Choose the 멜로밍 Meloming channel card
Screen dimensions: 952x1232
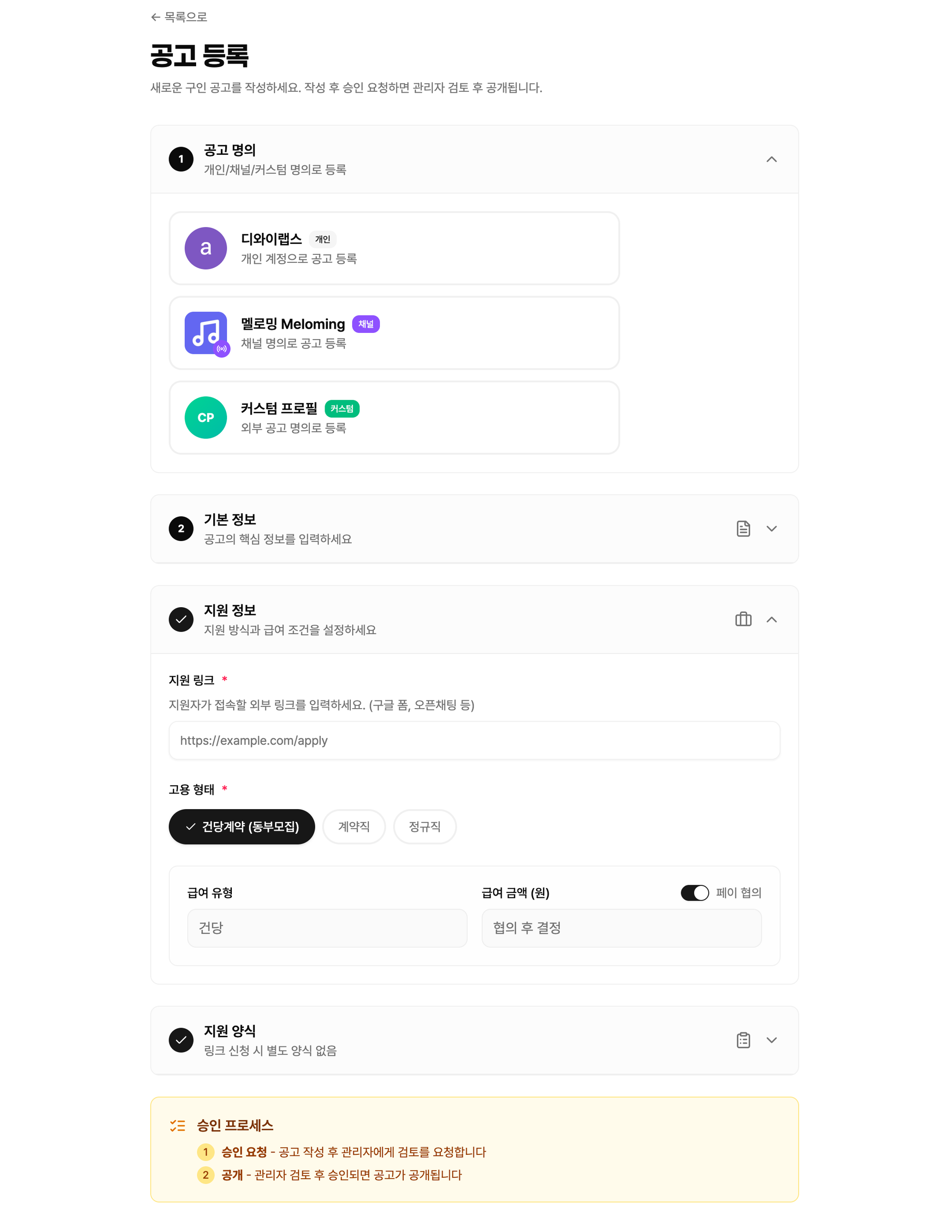click(x=394, y=333)
